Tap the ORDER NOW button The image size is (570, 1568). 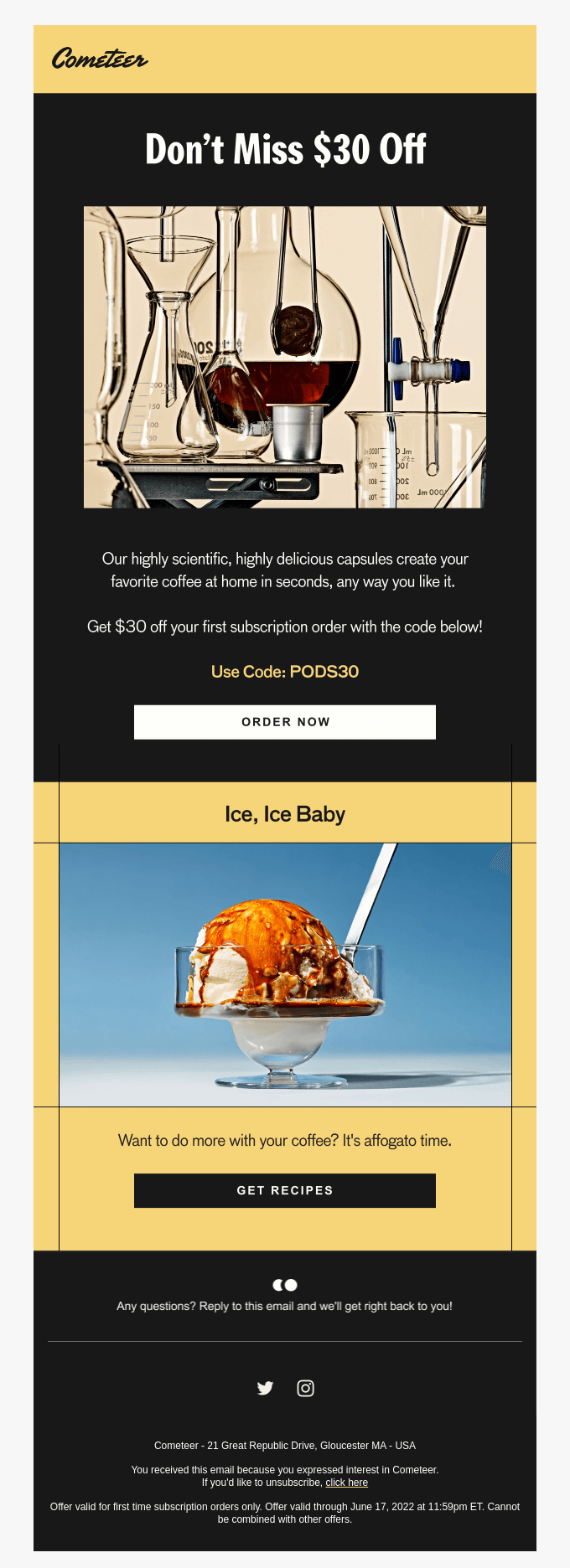285,722
